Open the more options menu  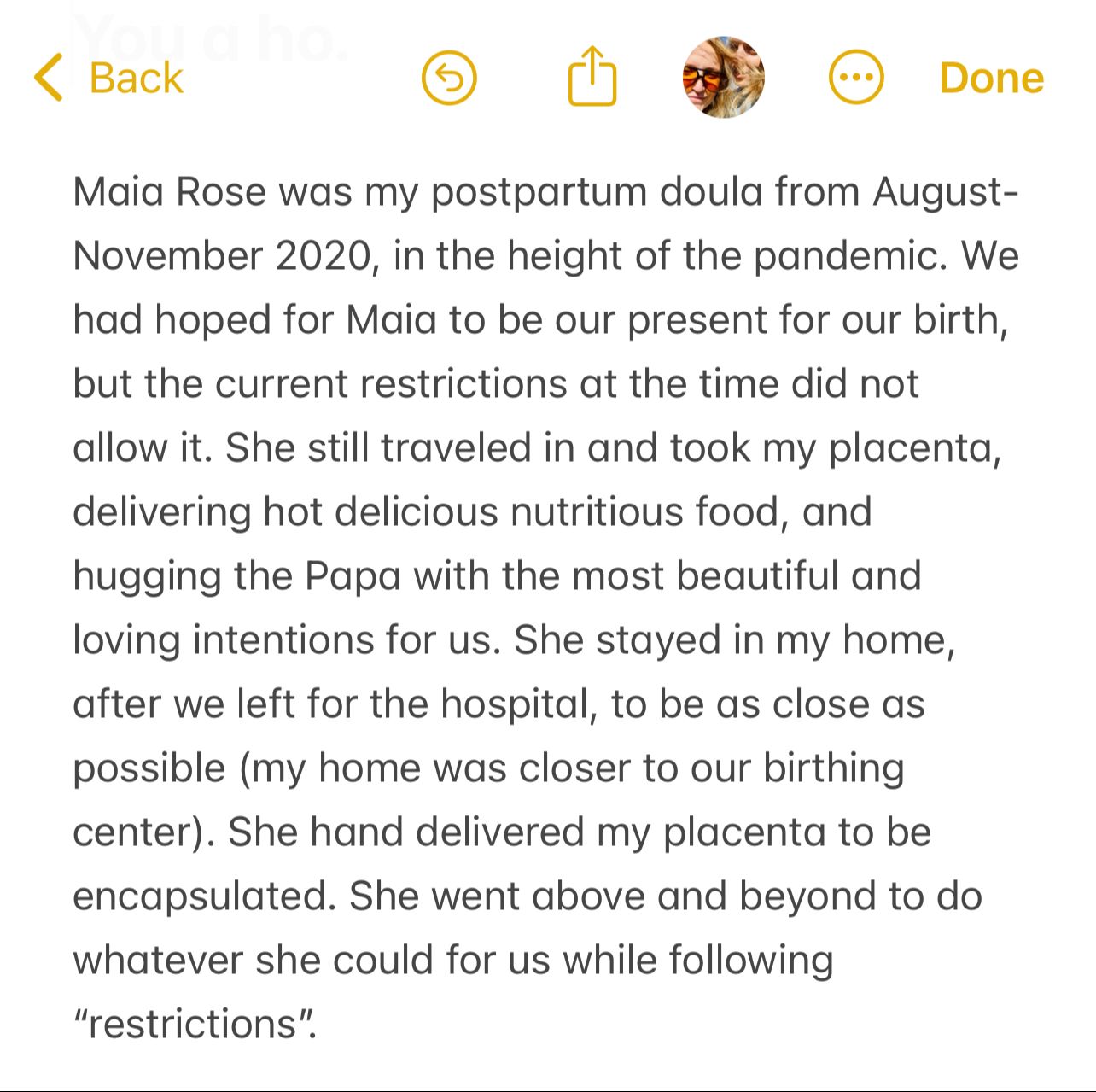pyautogui.click(x=856, y=78)
